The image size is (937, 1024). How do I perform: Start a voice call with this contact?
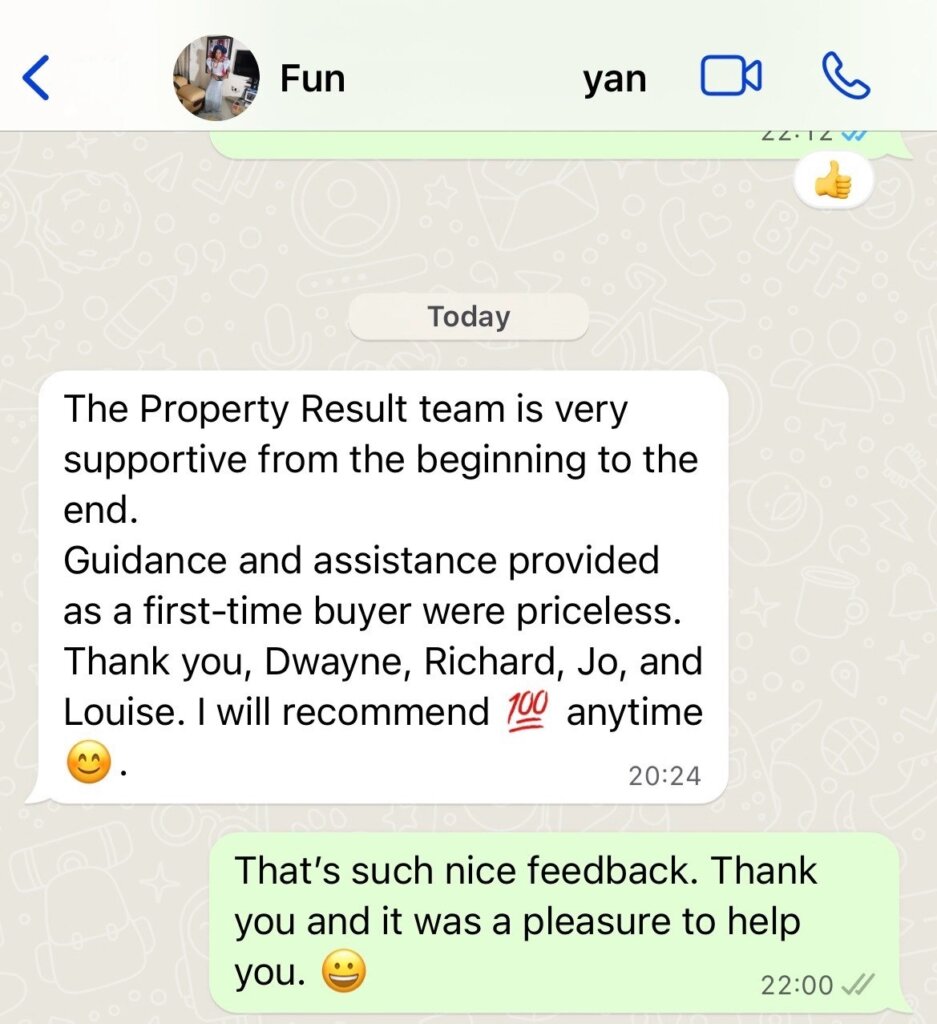click(846, 77)
